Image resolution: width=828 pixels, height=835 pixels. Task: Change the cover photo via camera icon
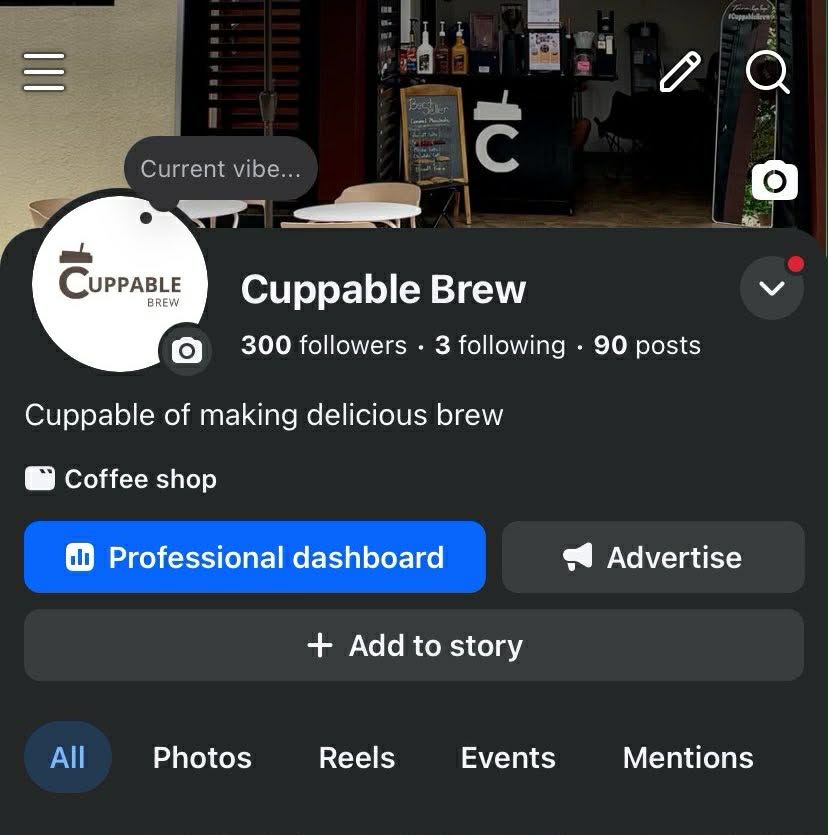(775, 181)
